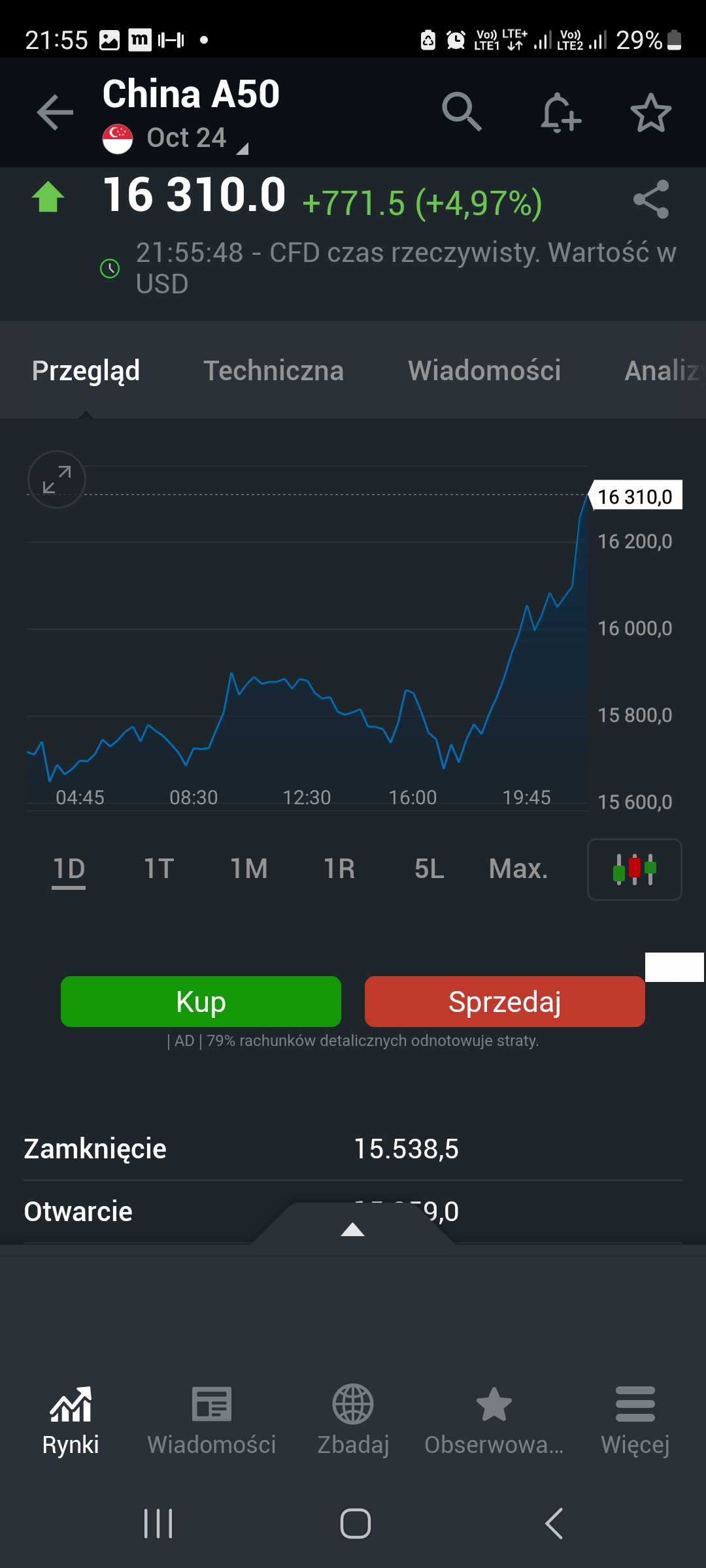Go back using the app bar arrow
The width and height of the screenshot is (706, 1568).
[55, 112]
